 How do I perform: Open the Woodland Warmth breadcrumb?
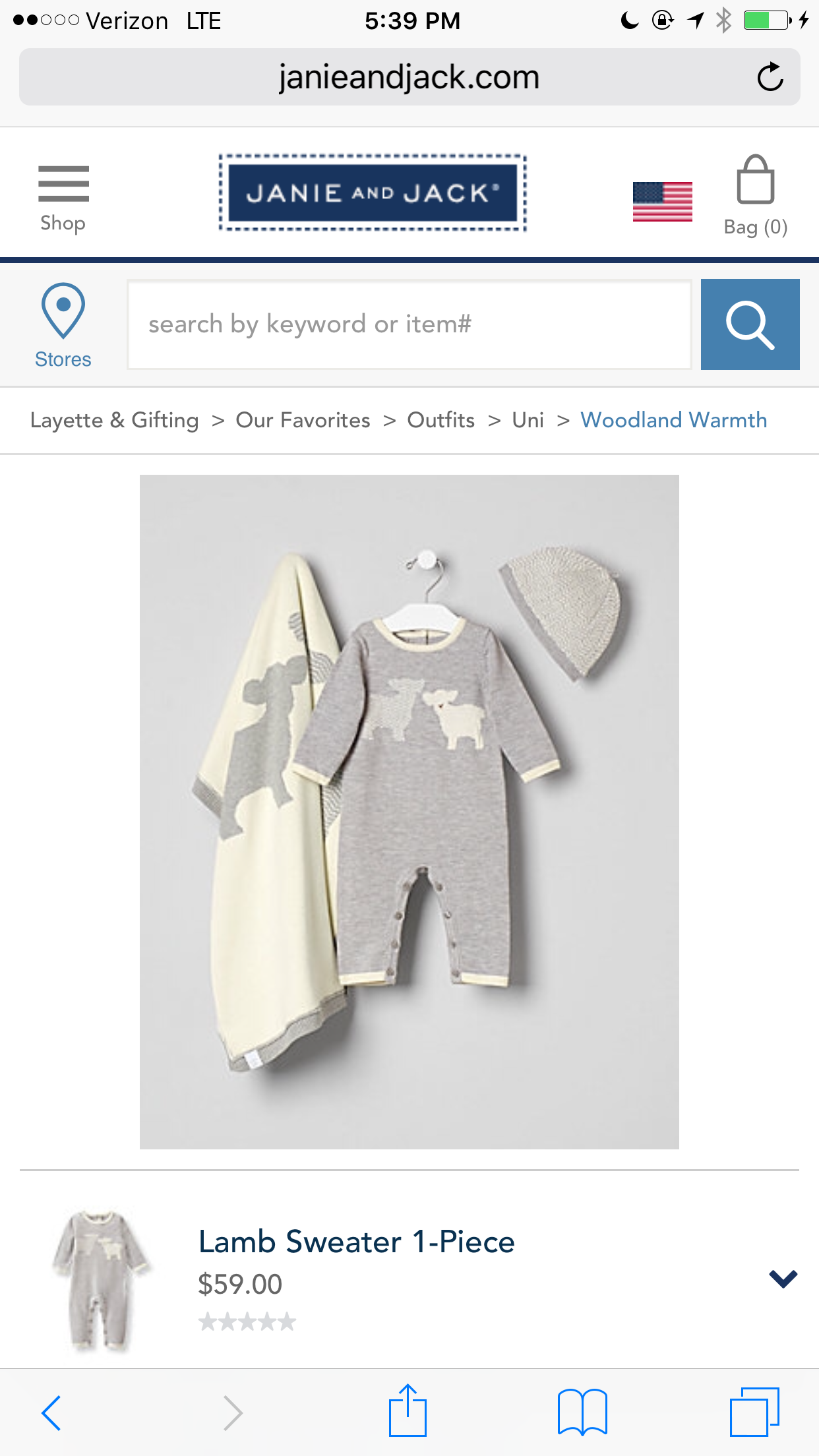coord(673,420)
